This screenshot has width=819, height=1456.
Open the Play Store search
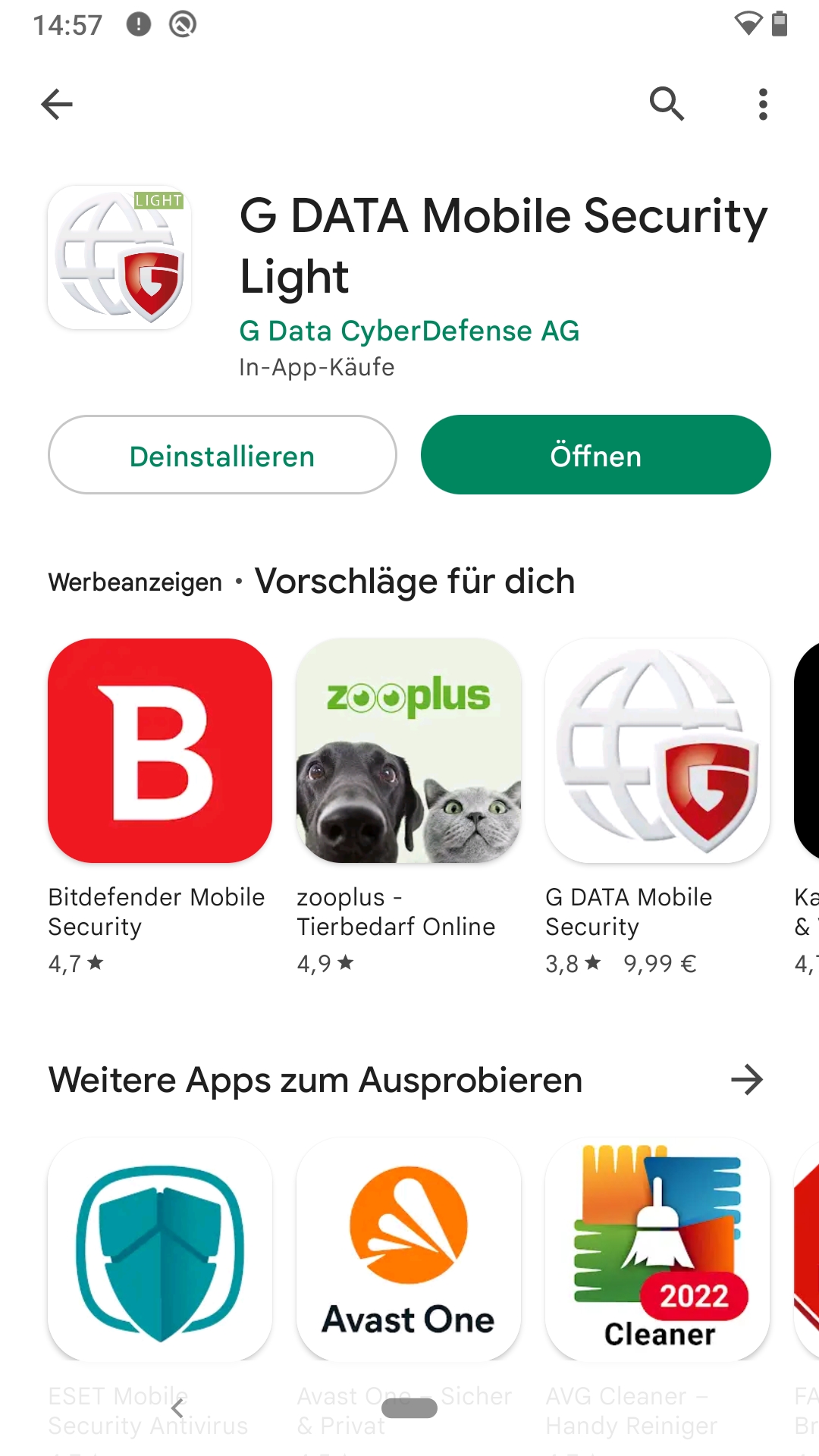[x=667, y=104]
